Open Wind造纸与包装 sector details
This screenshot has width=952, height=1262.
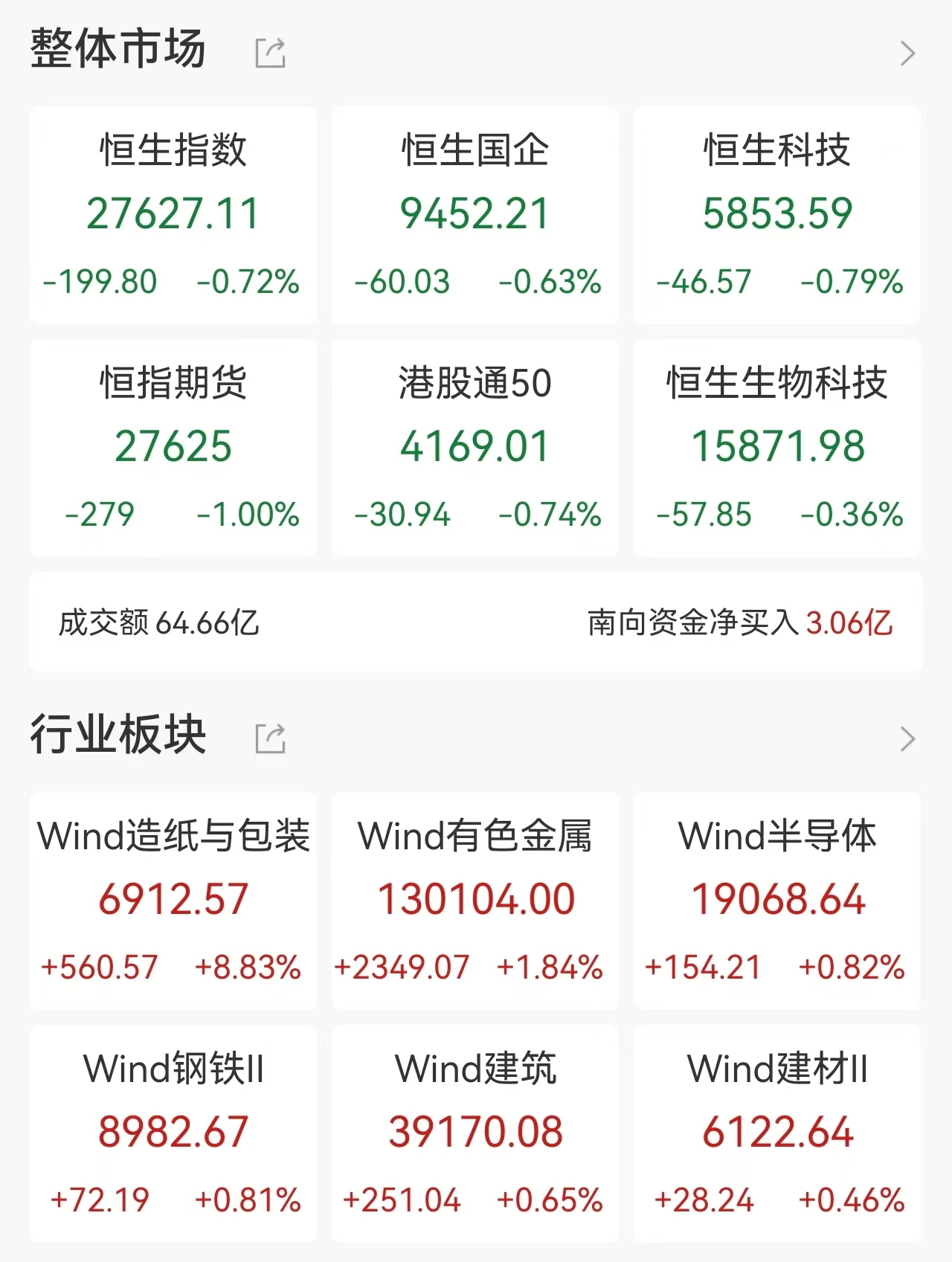[173, 900]
